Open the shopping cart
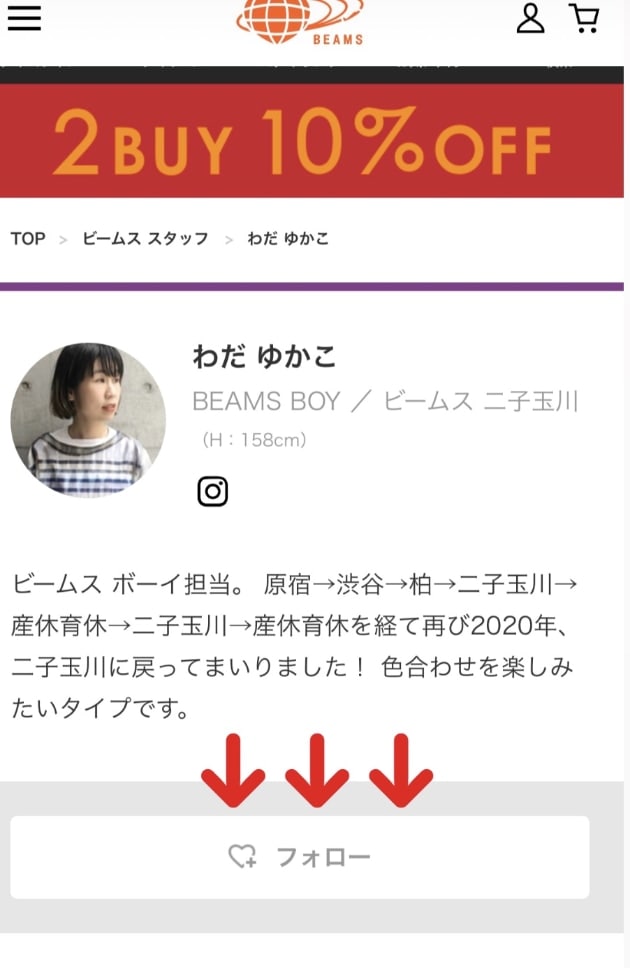 (x=583, y=17)
